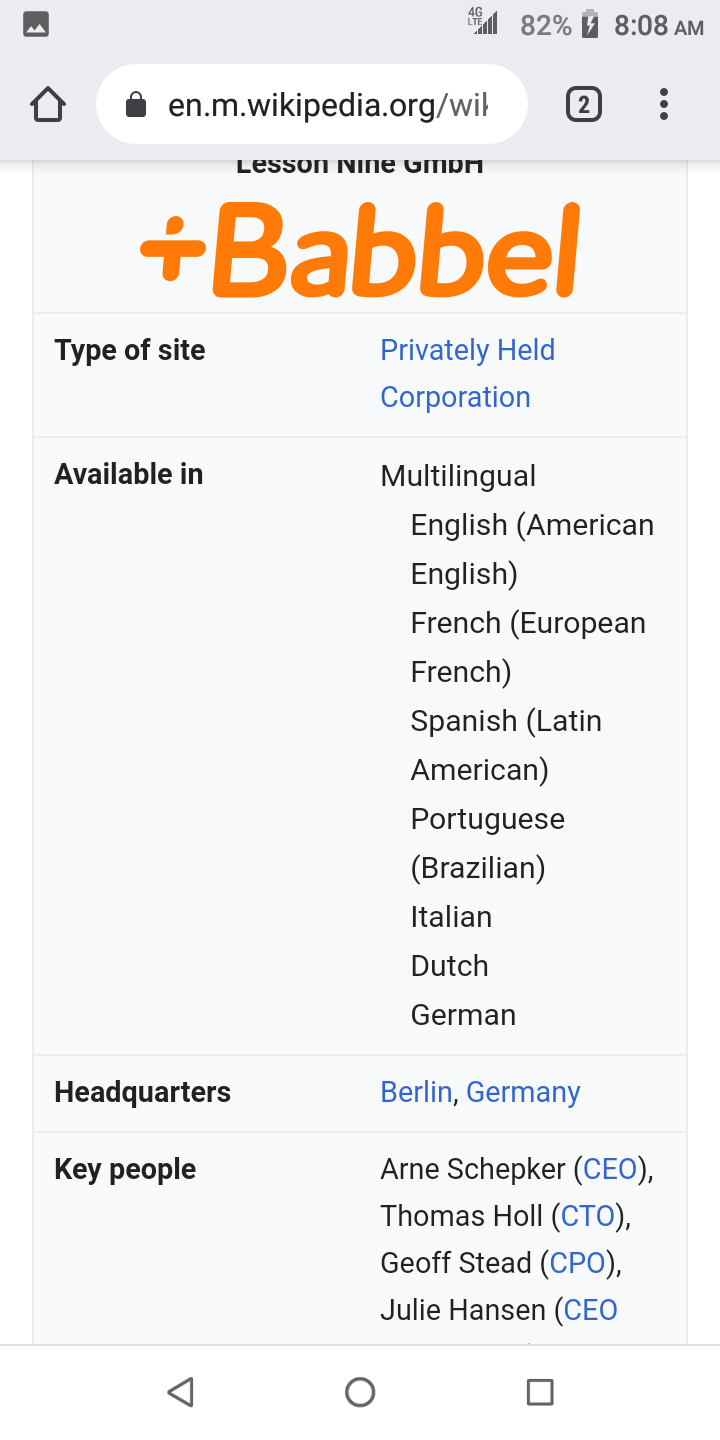
Task: Open the CEO link after Julie Hansen
Action: tap(591, 1310)
